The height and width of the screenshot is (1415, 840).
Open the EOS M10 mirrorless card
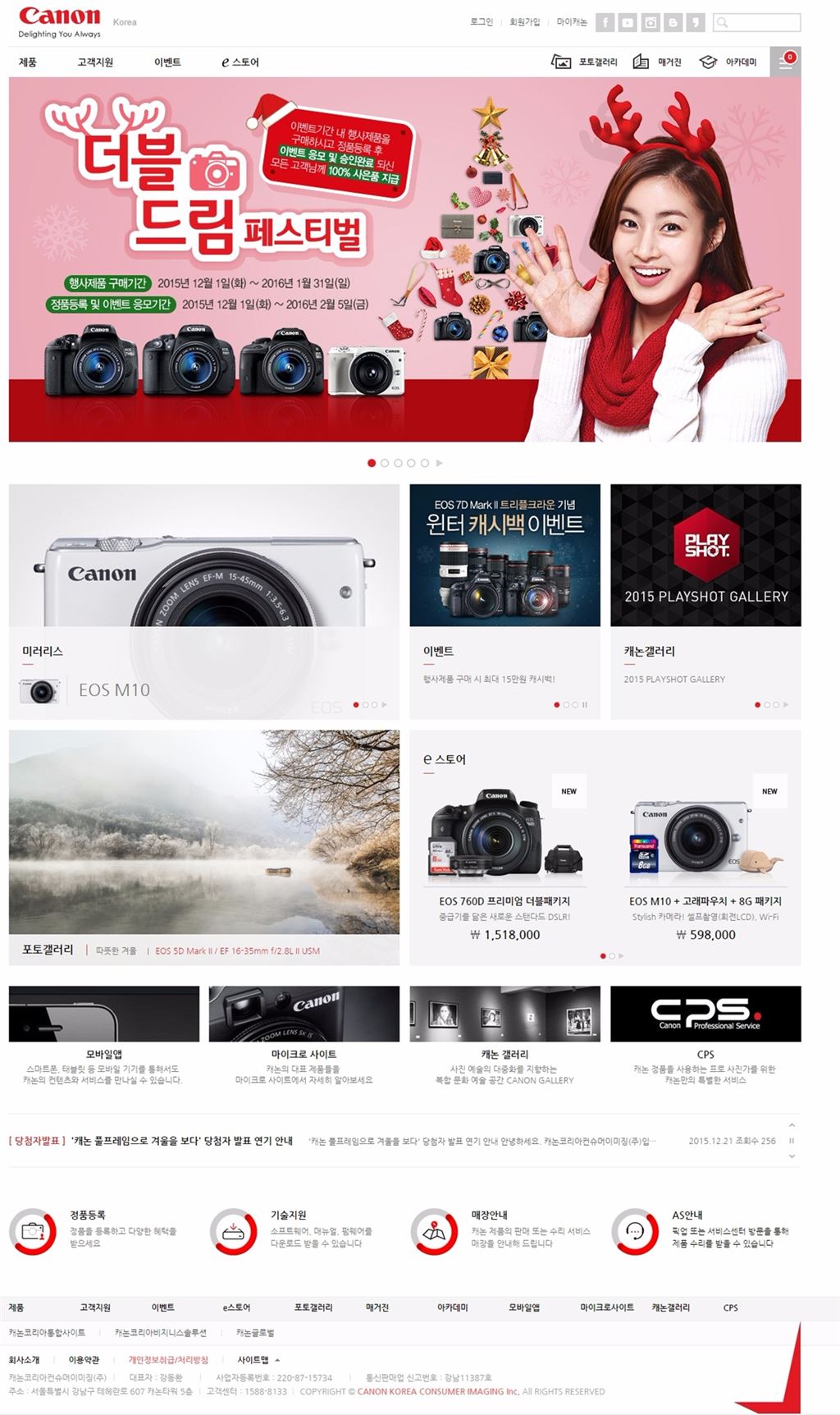203,601
